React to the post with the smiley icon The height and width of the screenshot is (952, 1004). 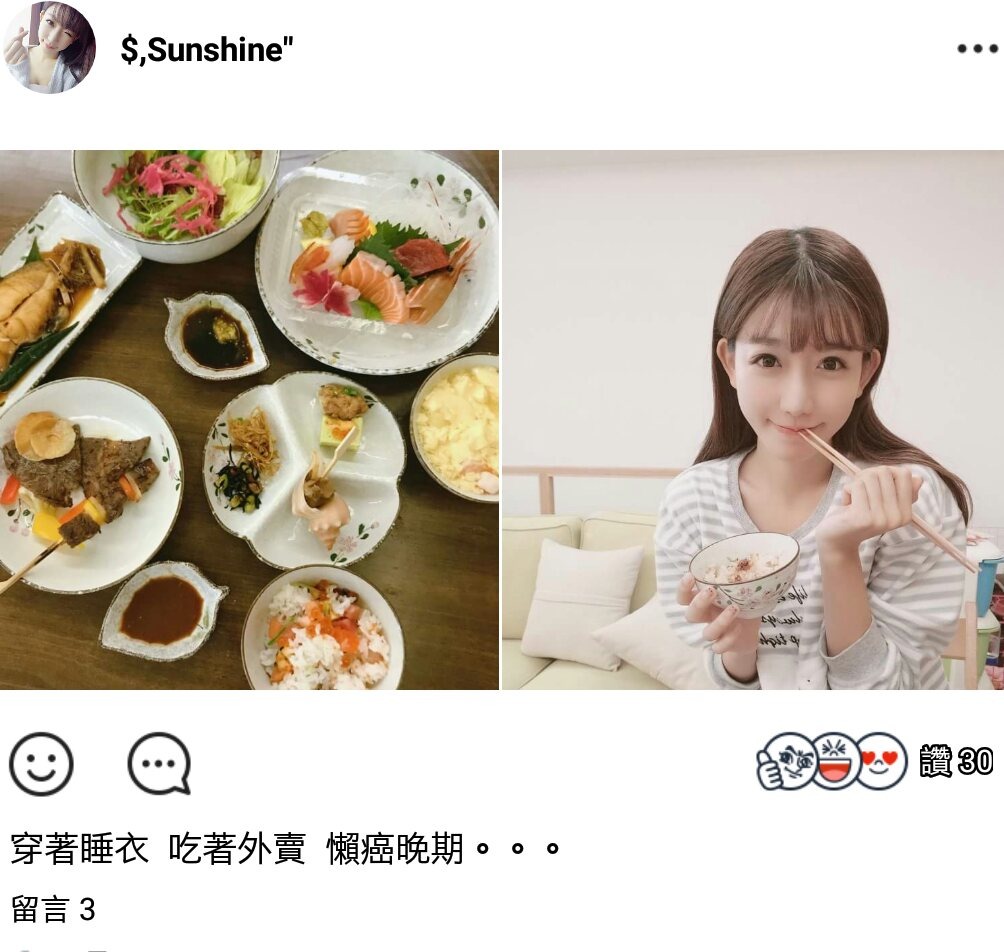pyautogui.click(x=41, y=764)
